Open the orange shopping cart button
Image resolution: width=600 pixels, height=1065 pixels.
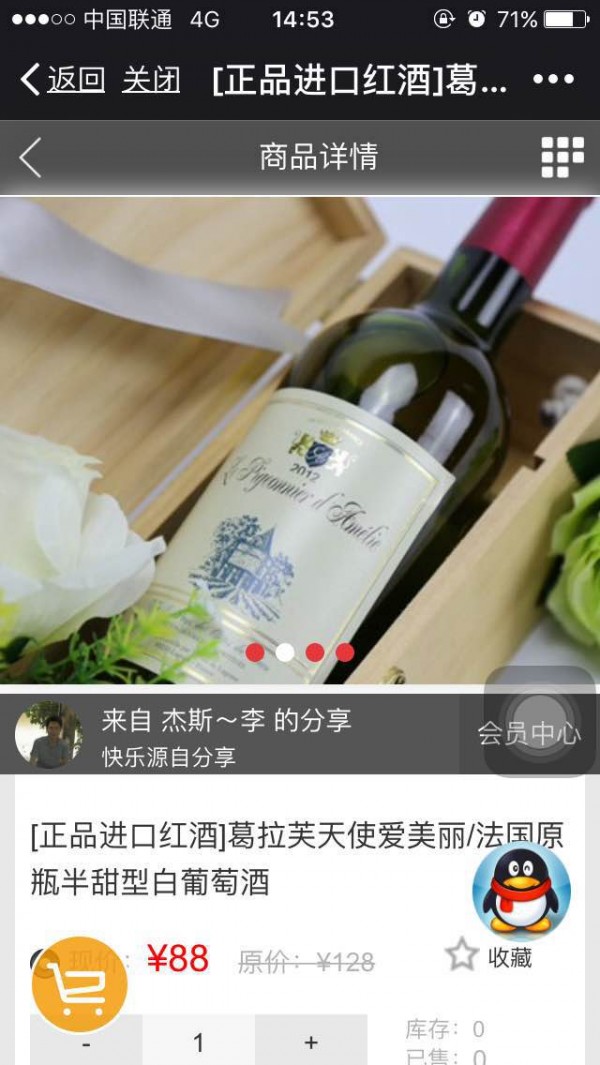point(80,984)
